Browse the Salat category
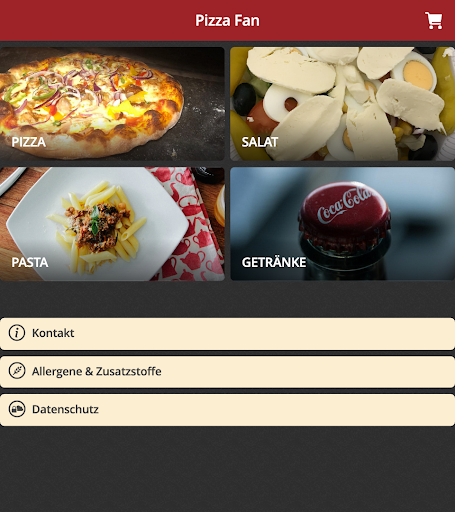 [343, 104]
